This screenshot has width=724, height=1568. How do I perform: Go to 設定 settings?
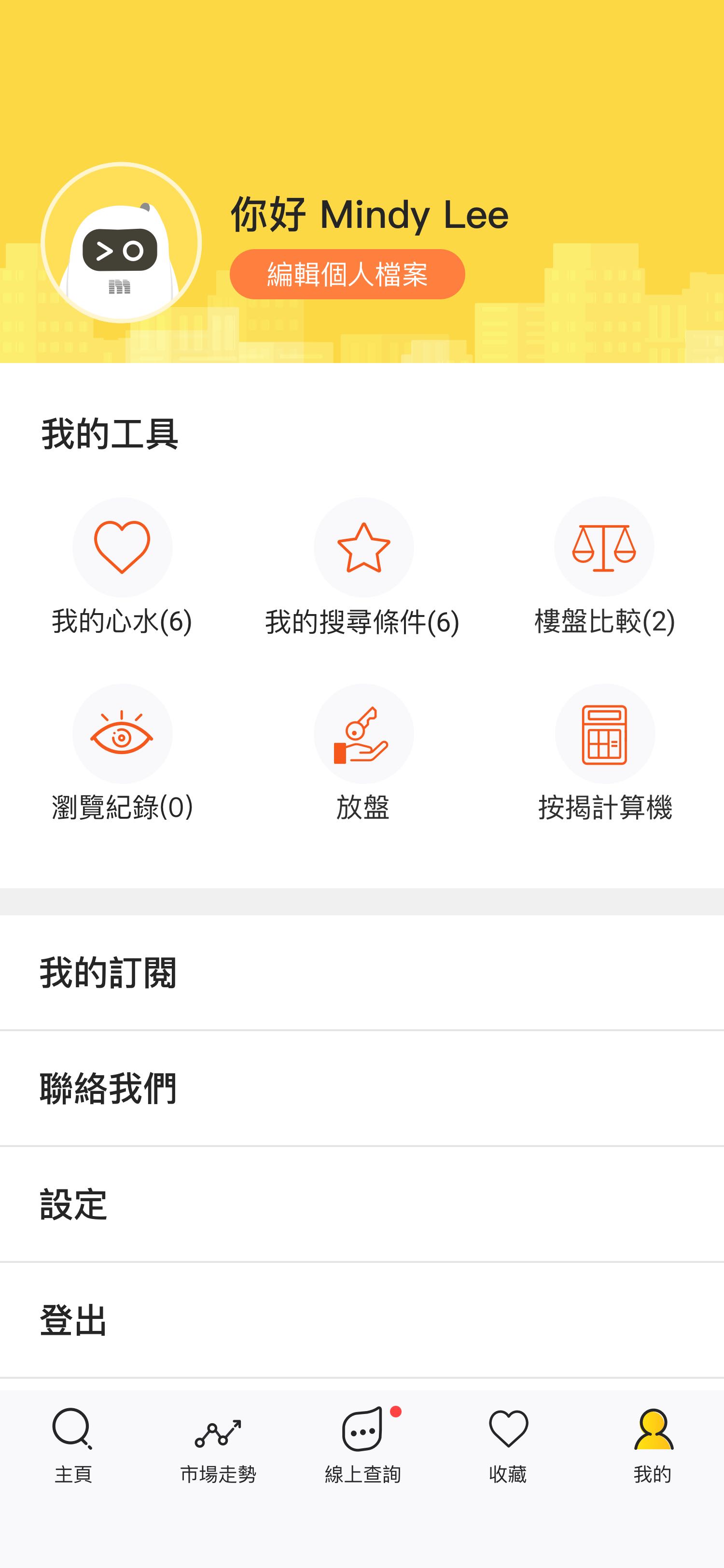tap(362, 1204)
